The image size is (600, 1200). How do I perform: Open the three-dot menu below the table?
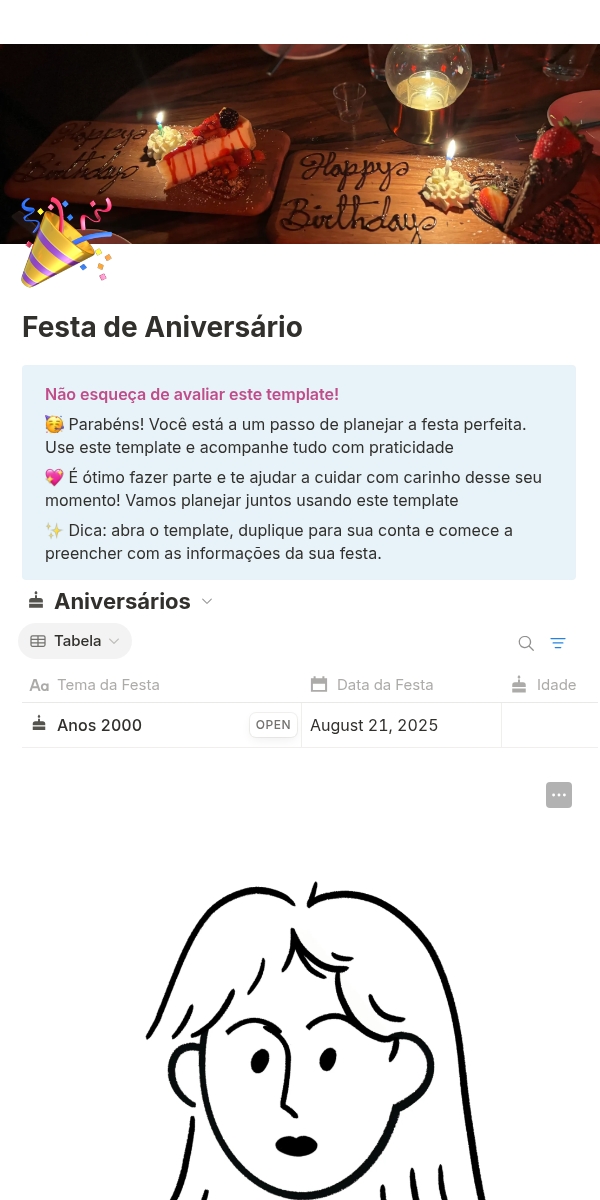point(559,795)
